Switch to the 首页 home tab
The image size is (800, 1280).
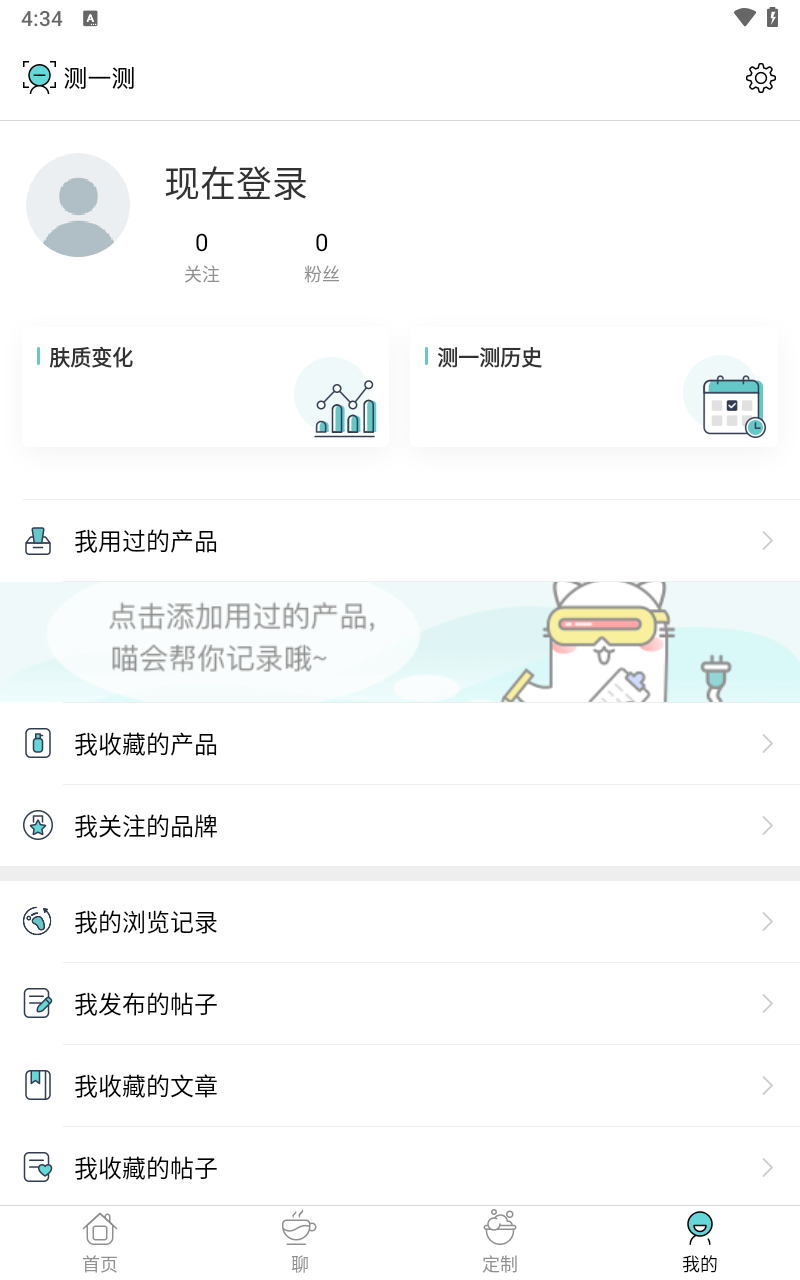coord(100,1240)
